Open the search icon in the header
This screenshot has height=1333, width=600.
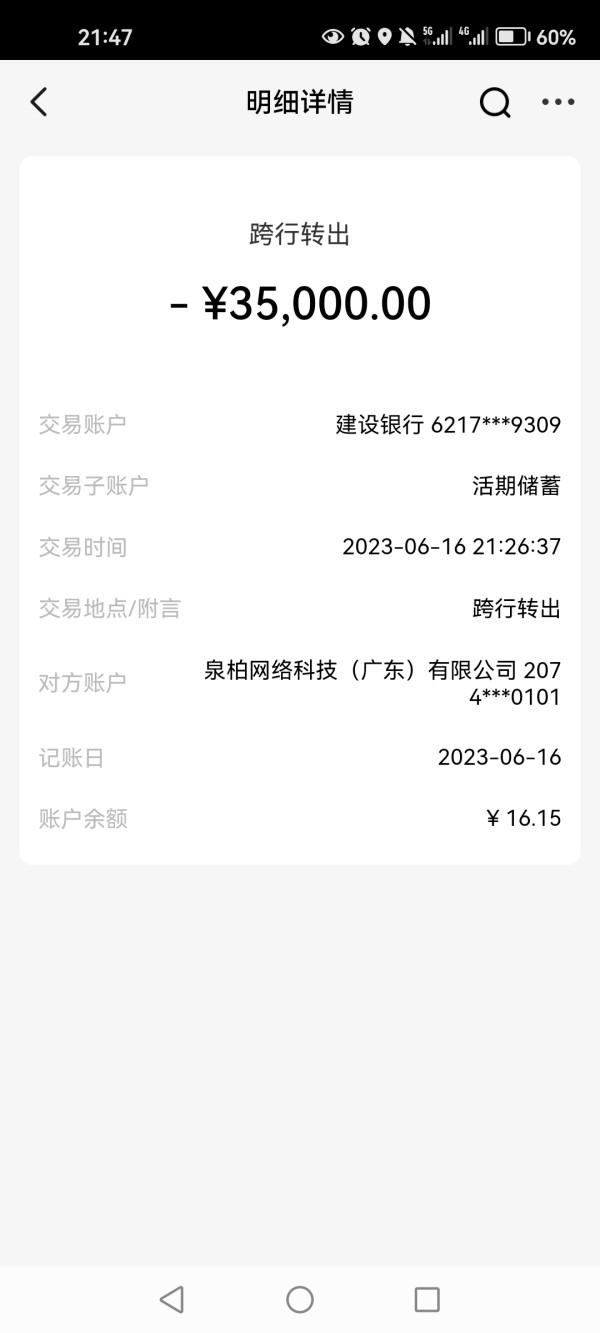495,102
